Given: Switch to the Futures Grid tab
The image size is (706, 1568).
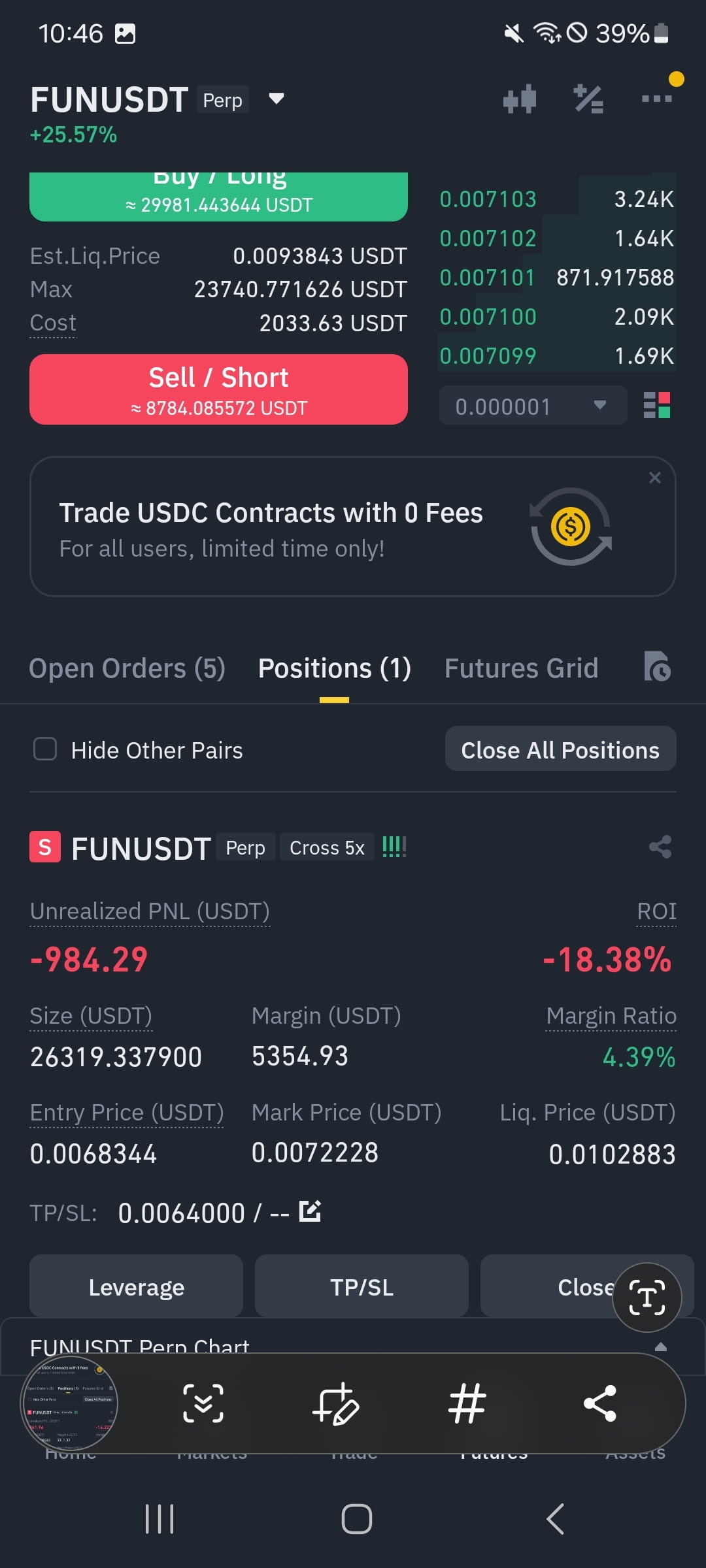Looking at the screenshot, I should 521,668.
